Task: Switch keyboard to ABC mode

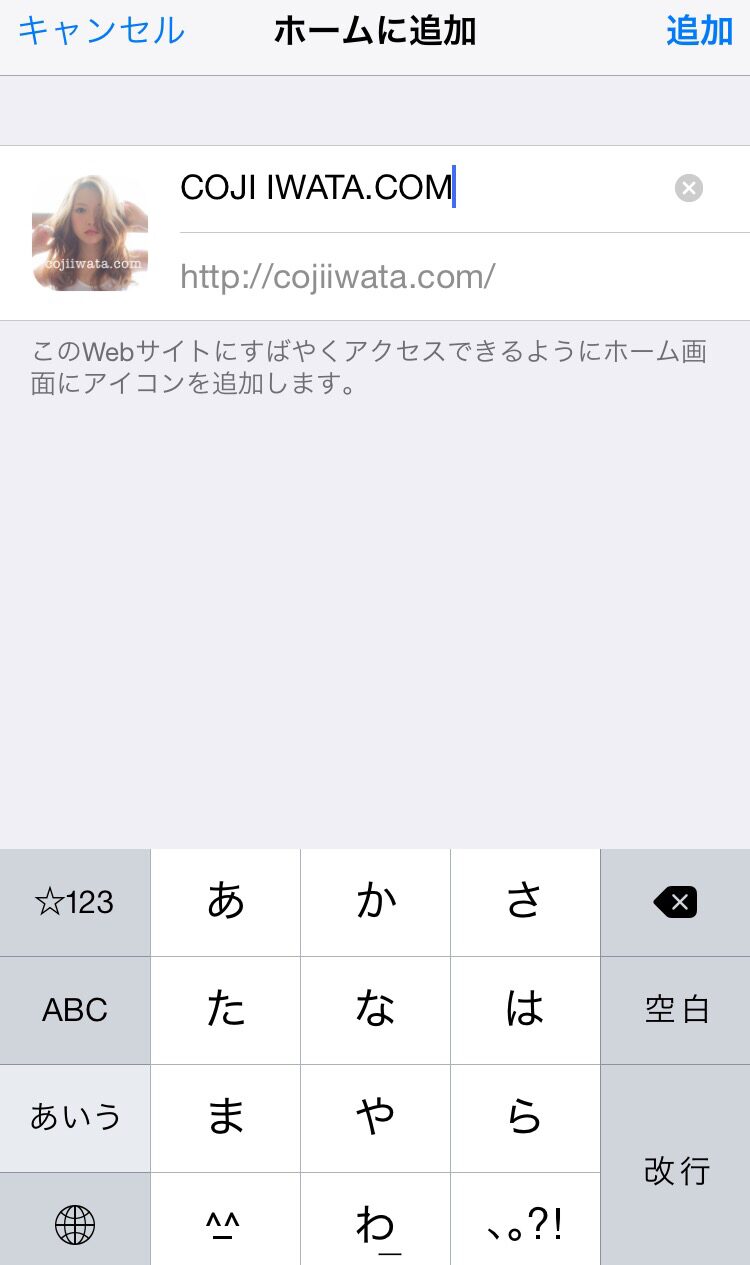Action: [x=75, y=1010]
